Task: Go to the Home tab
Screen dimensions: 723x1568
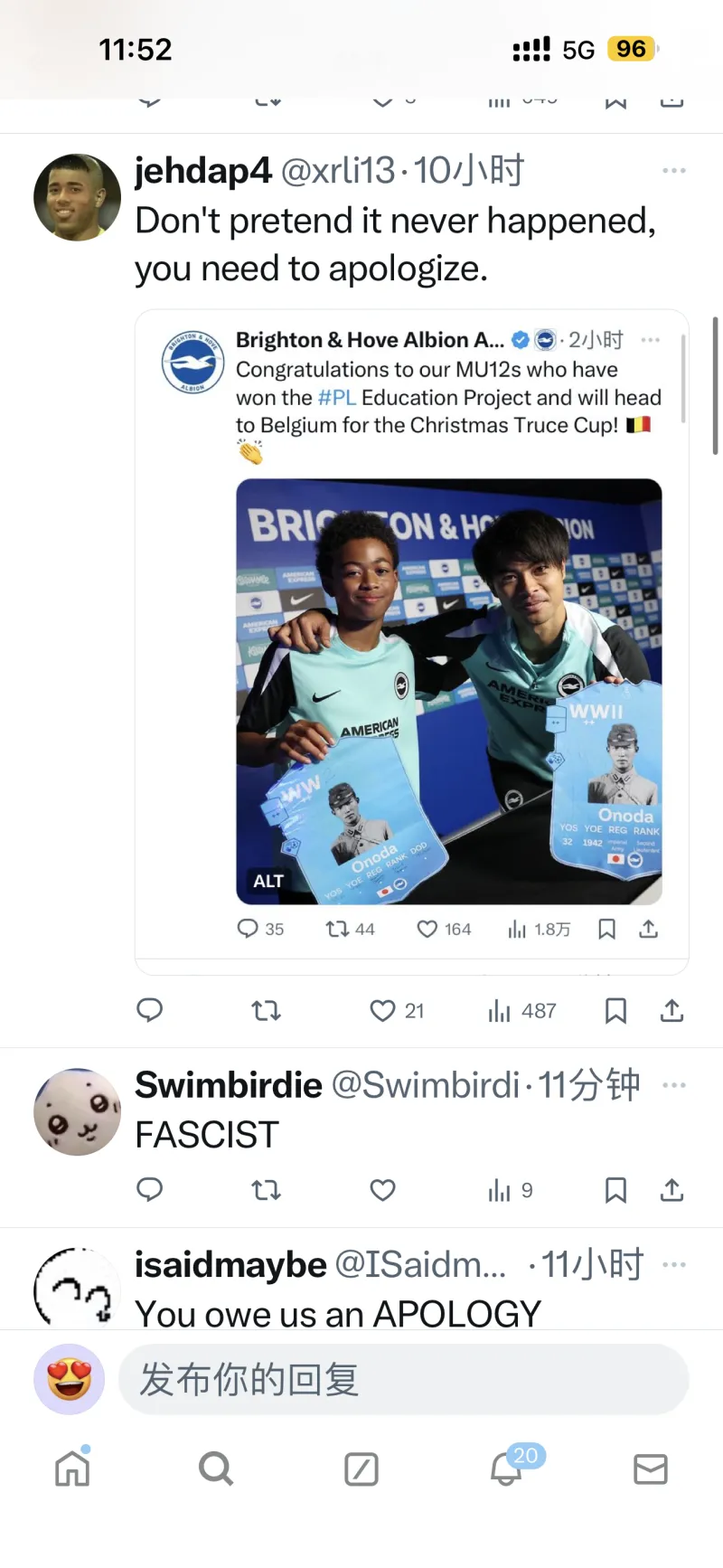Action: pos(72,1469)
